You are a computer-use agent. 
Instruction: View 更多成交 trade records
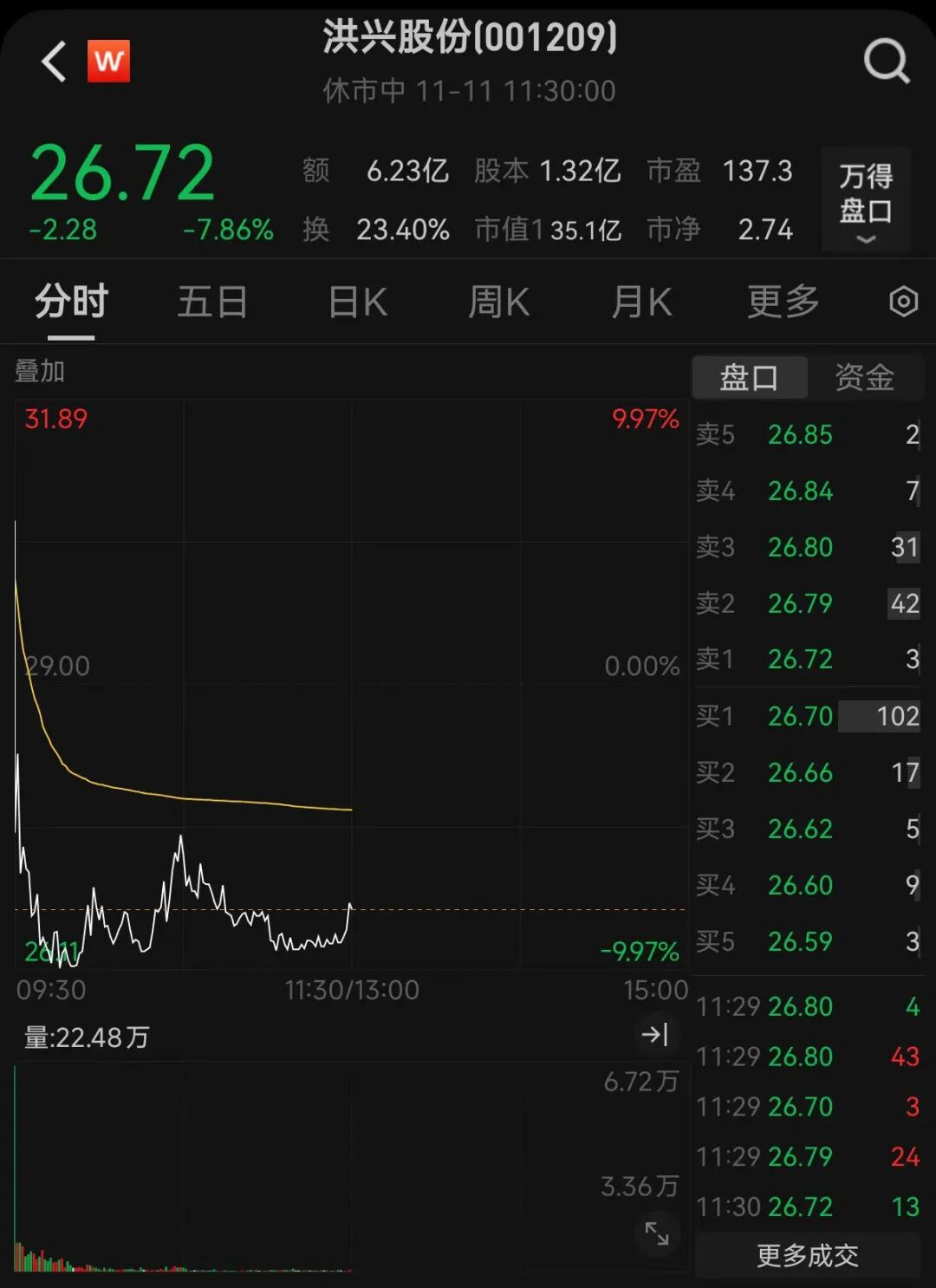click(807, 1255)
